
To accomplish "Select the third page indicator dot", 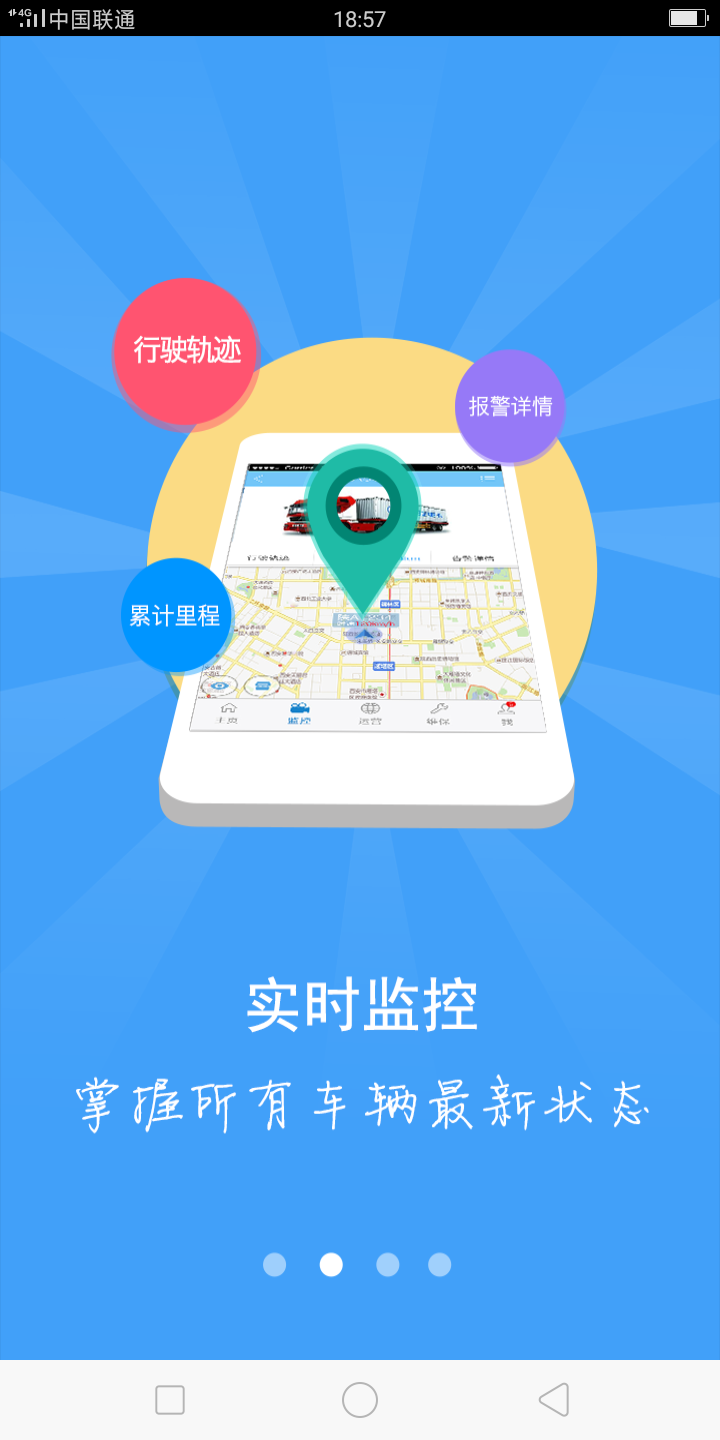I will pos(388,1265).
